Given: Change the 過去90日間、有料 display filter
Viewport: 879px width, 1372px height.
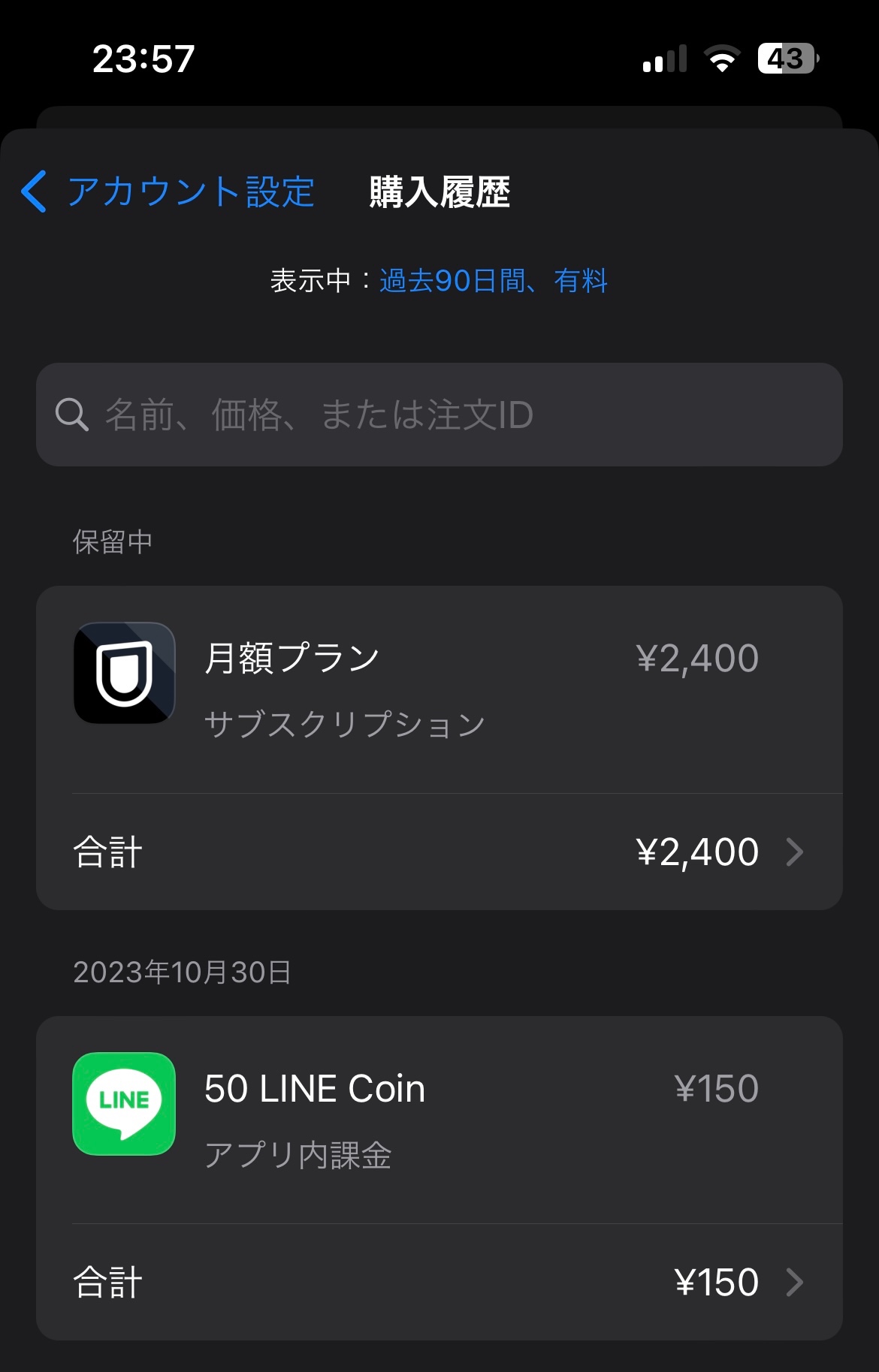Looking at the screenshot, I should click(x=493, y=281).
